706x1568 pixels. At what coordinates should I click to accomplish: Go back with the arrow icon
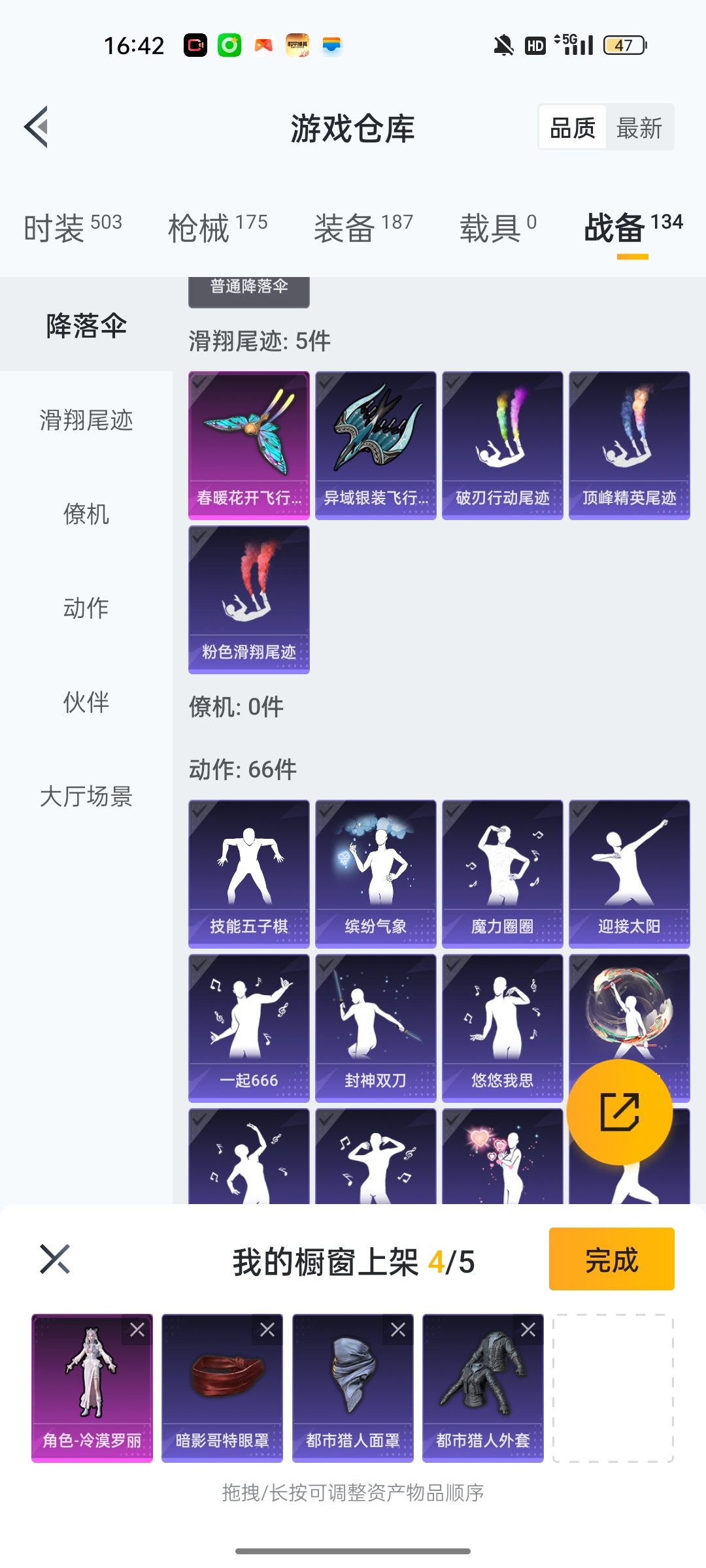pyautogui.click(x=37, y=127)
